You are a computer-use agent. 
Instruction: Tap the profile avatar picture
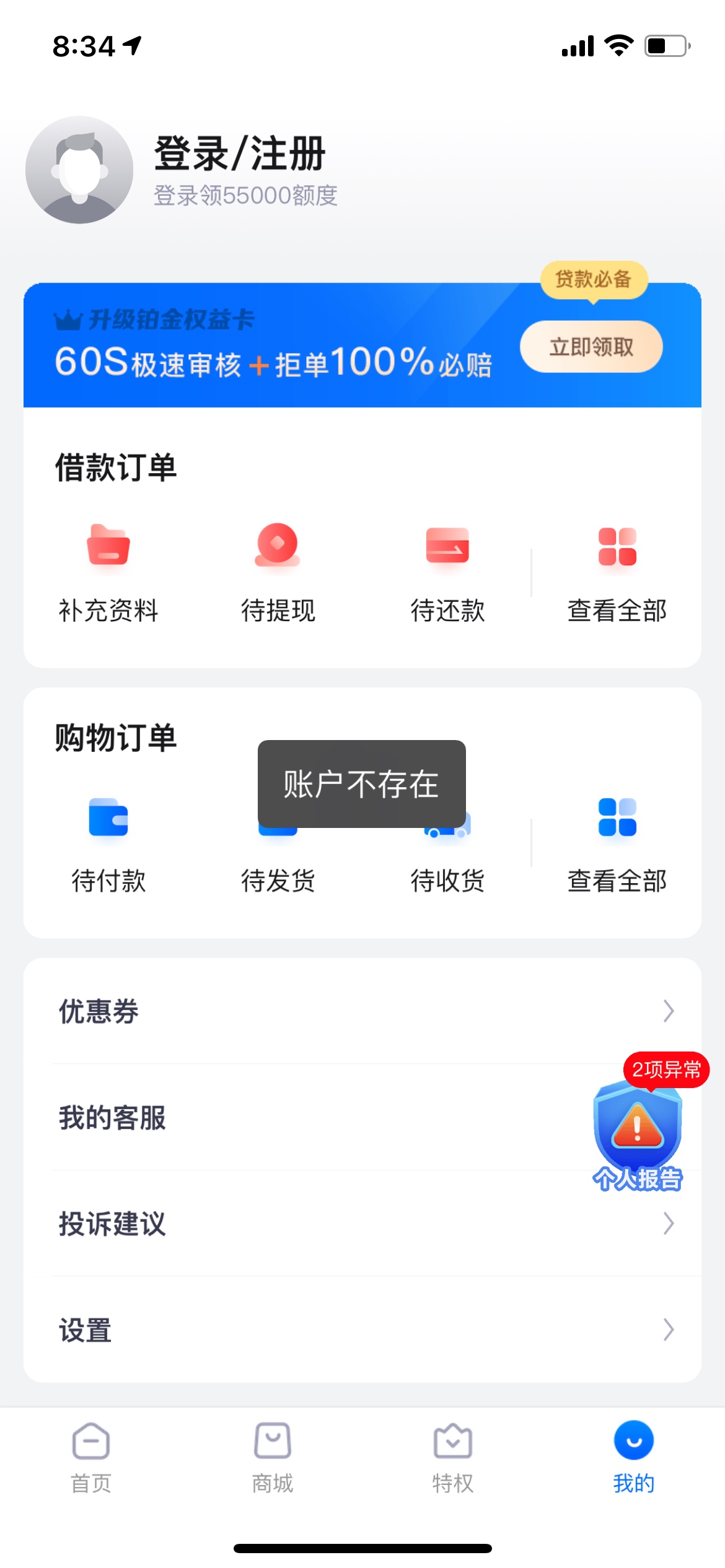(x=79, y=170)
